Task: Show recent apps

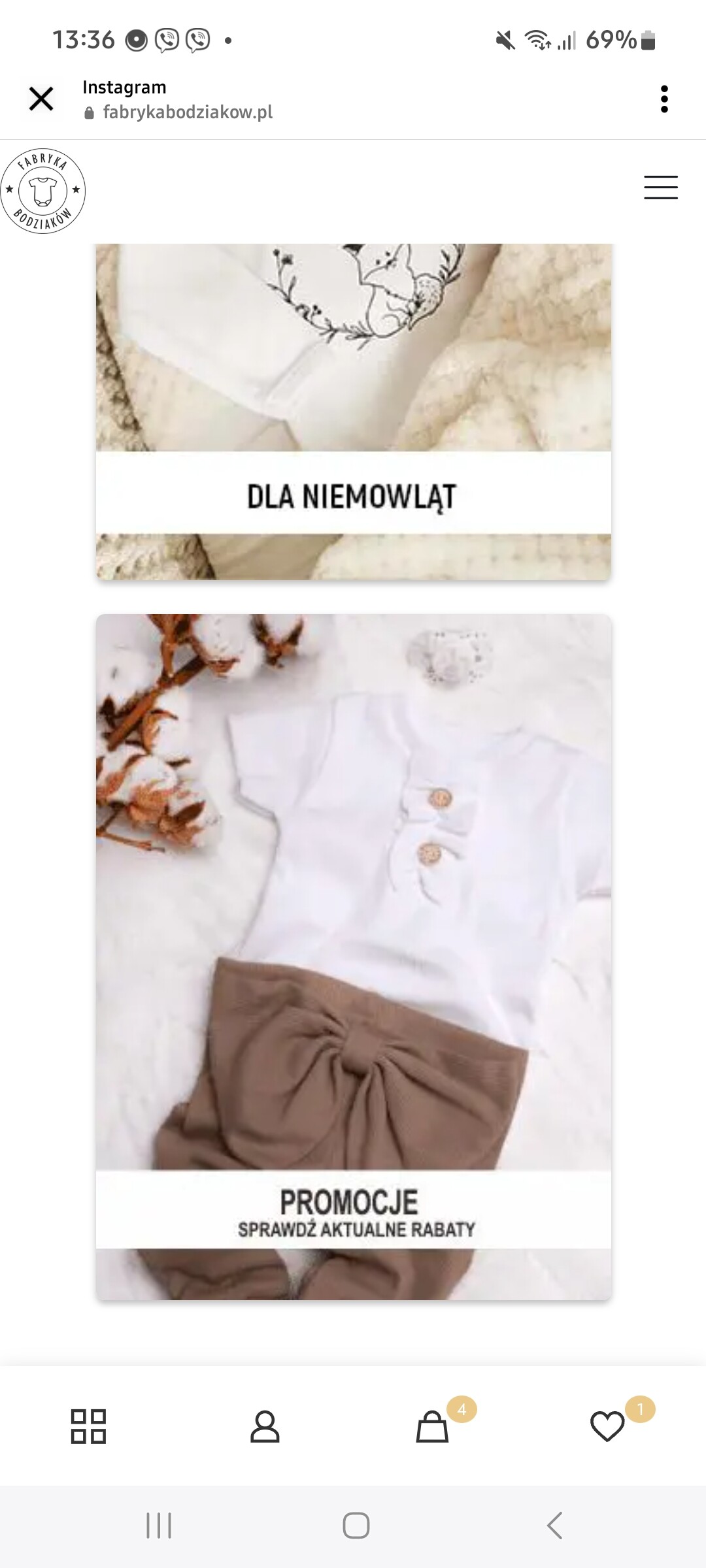Action: (x=159, y=1526)
